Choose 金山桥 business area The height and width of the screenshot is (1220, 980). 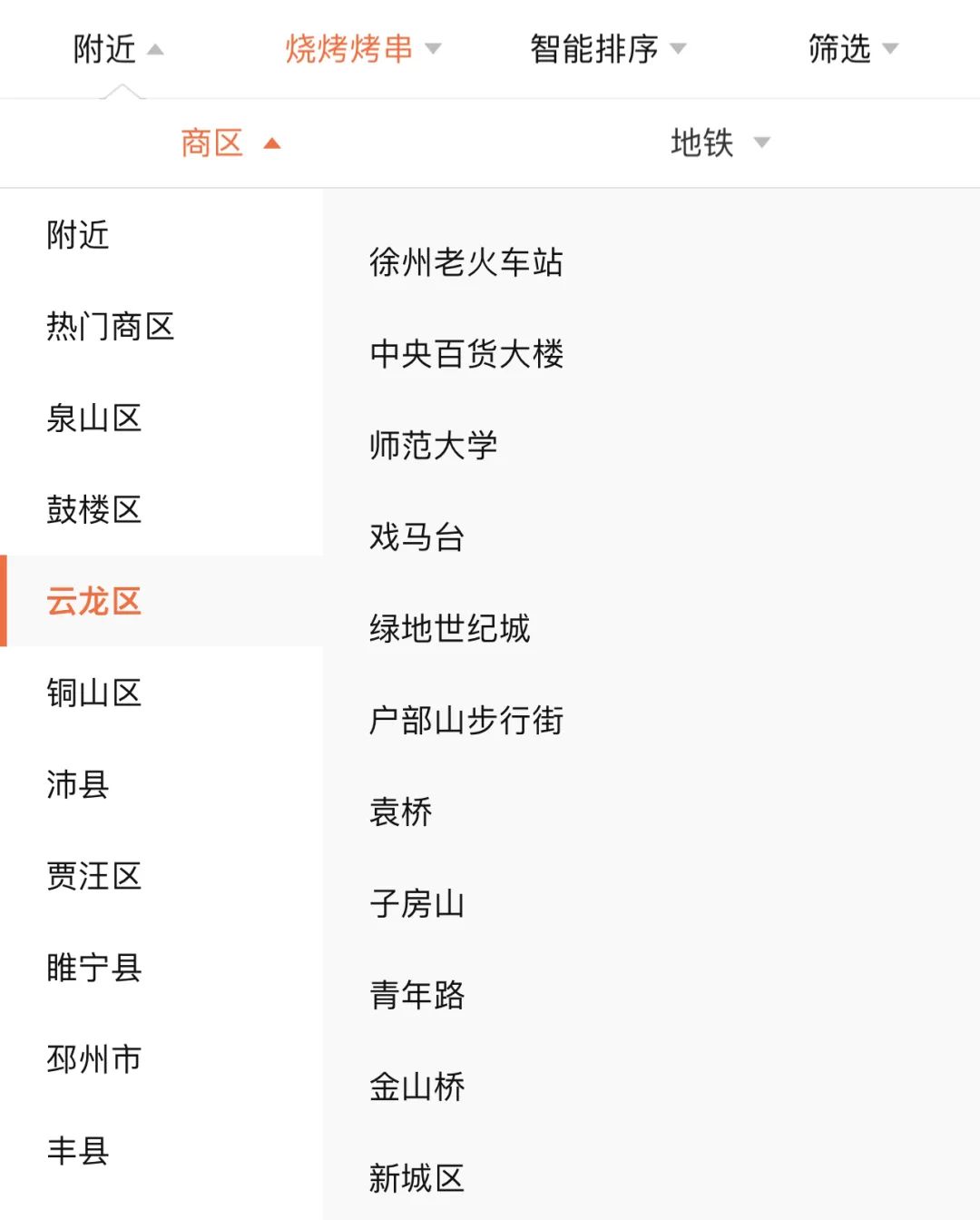click(417, 1087)
